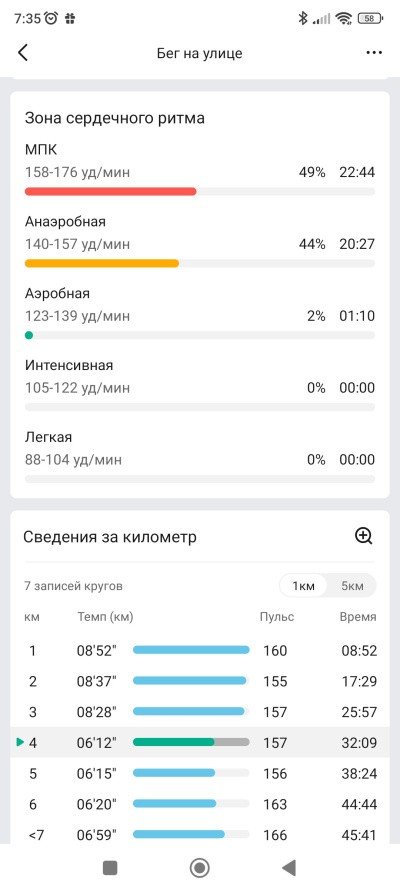Open recent apps with the square button
Screen dimensions: 400x892
110,868
